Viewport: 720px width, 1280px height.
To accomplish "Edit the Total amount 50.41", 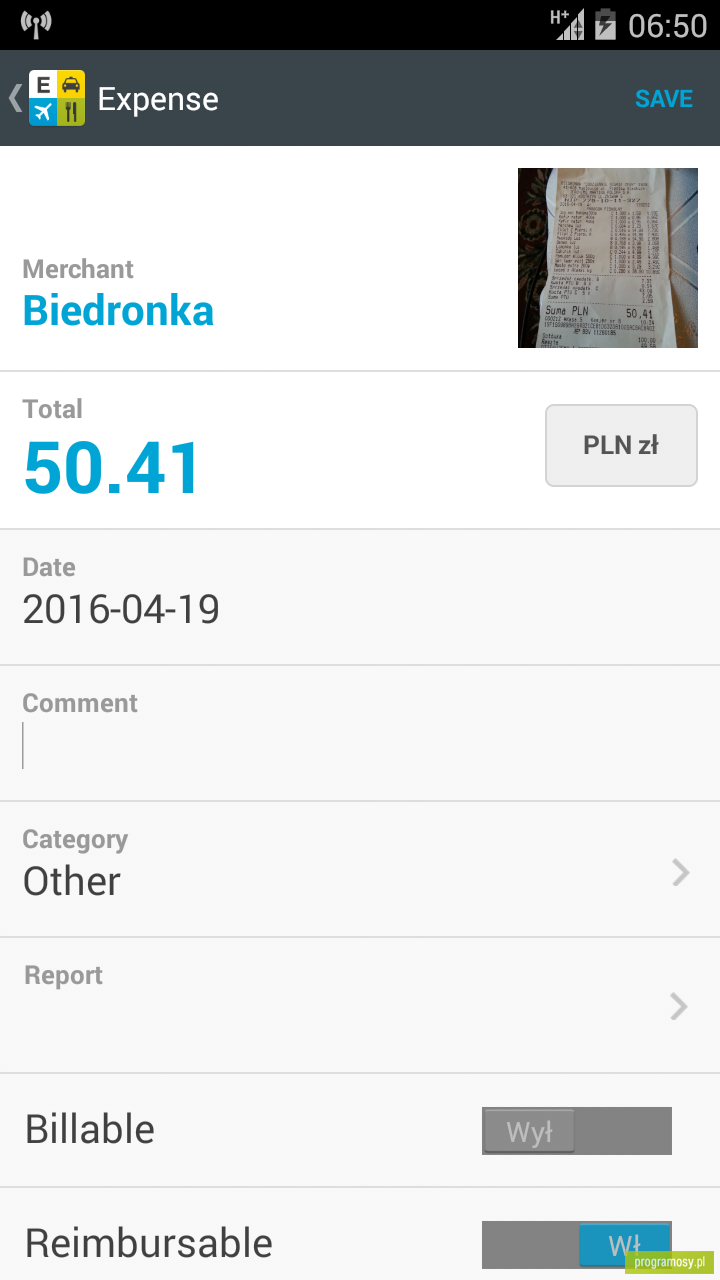I will pos(113,468).
